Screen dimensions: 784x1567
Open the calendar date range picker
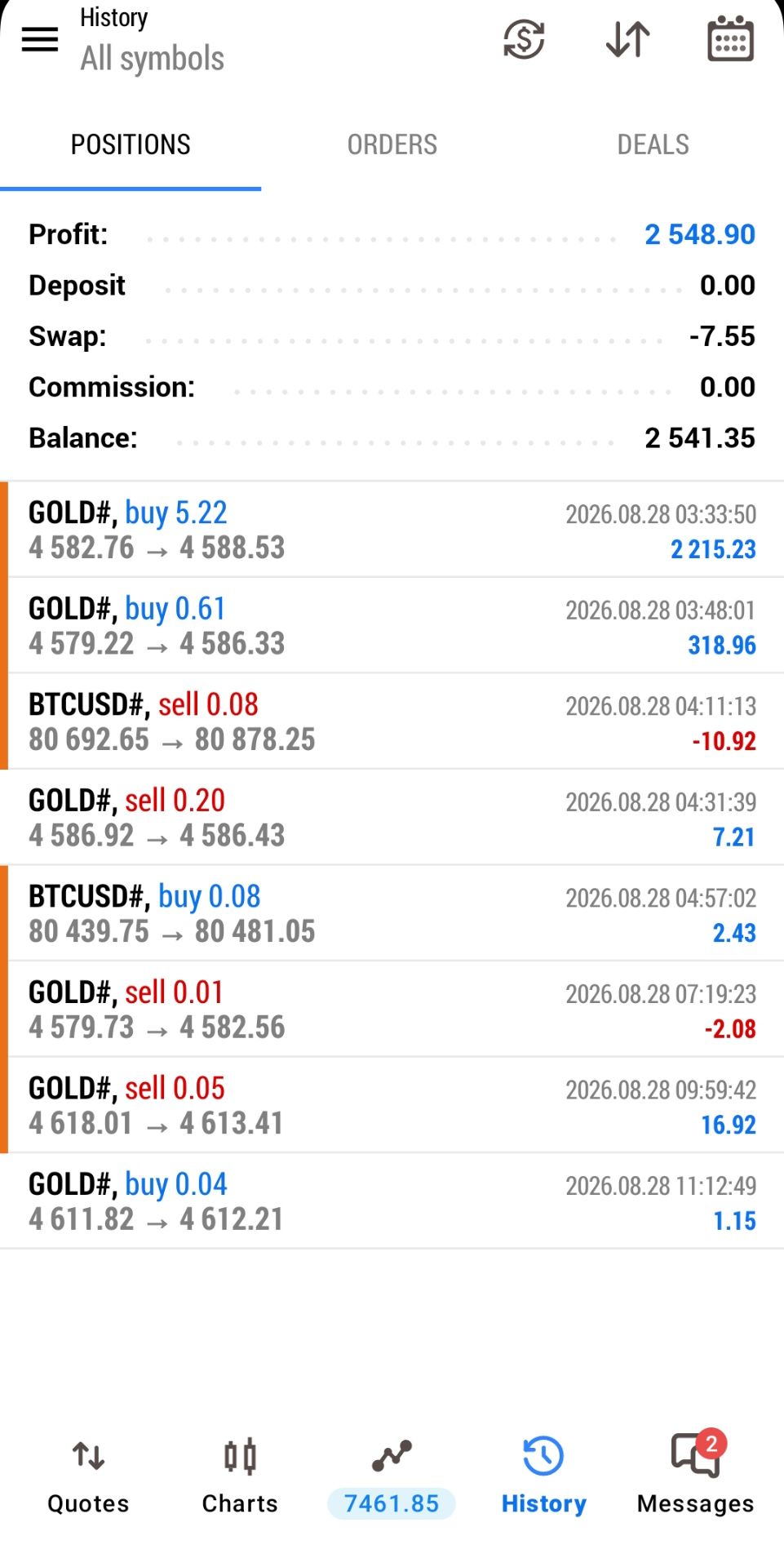pyautogui.click(x=730, y=39)
